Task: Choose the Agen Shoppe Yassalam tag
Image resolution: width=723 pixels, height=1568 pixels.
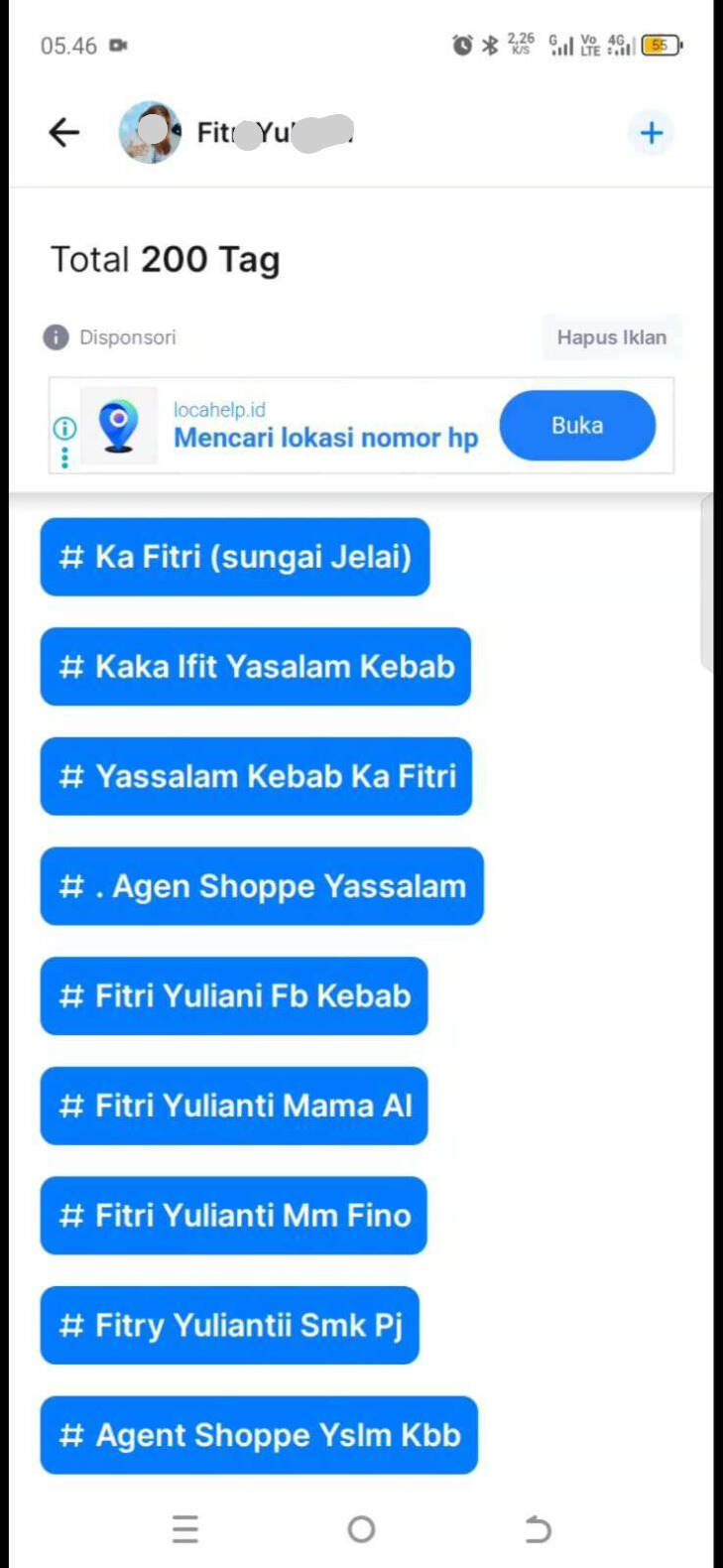Action: 262,886
